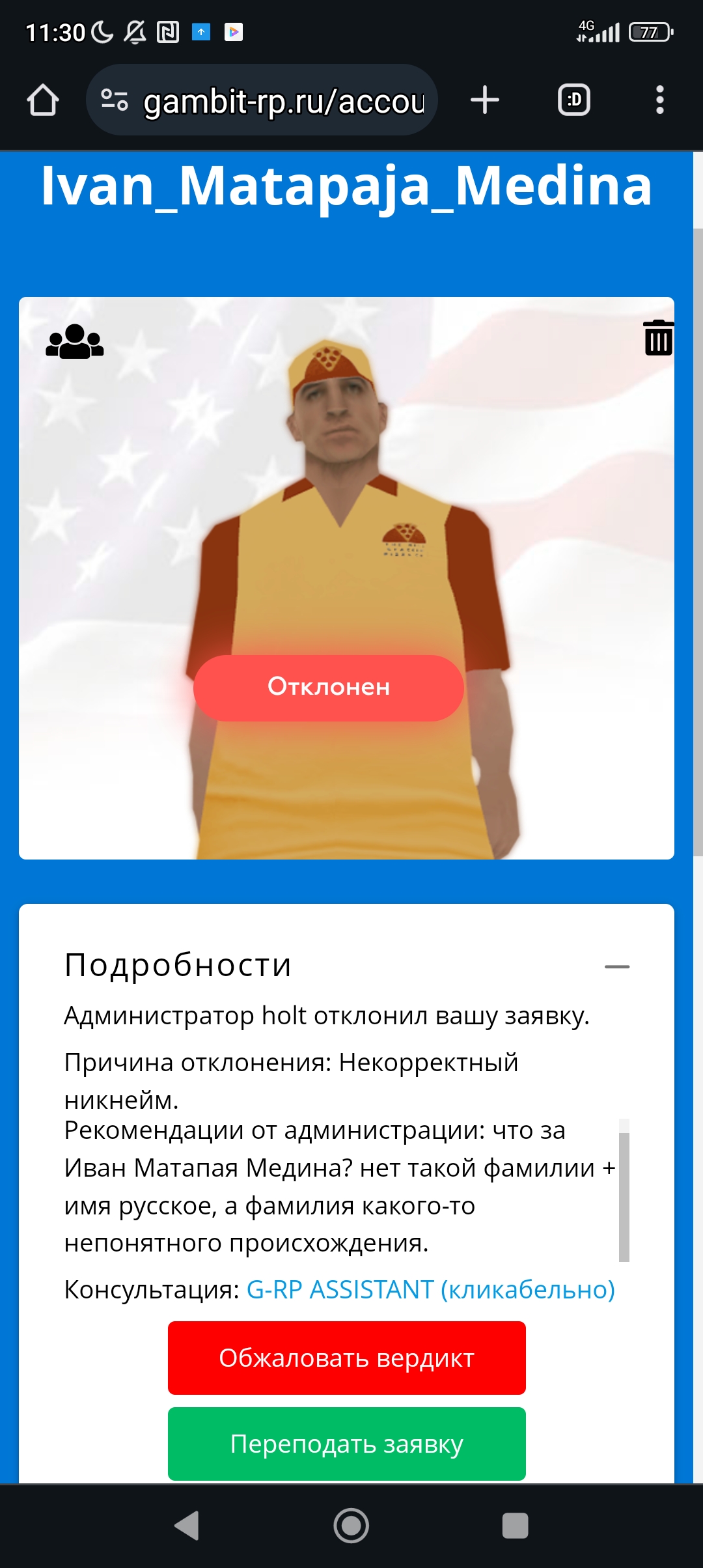Tap the group of people icon
This screenshot has height=1568, width=703.
coord(75,341)
